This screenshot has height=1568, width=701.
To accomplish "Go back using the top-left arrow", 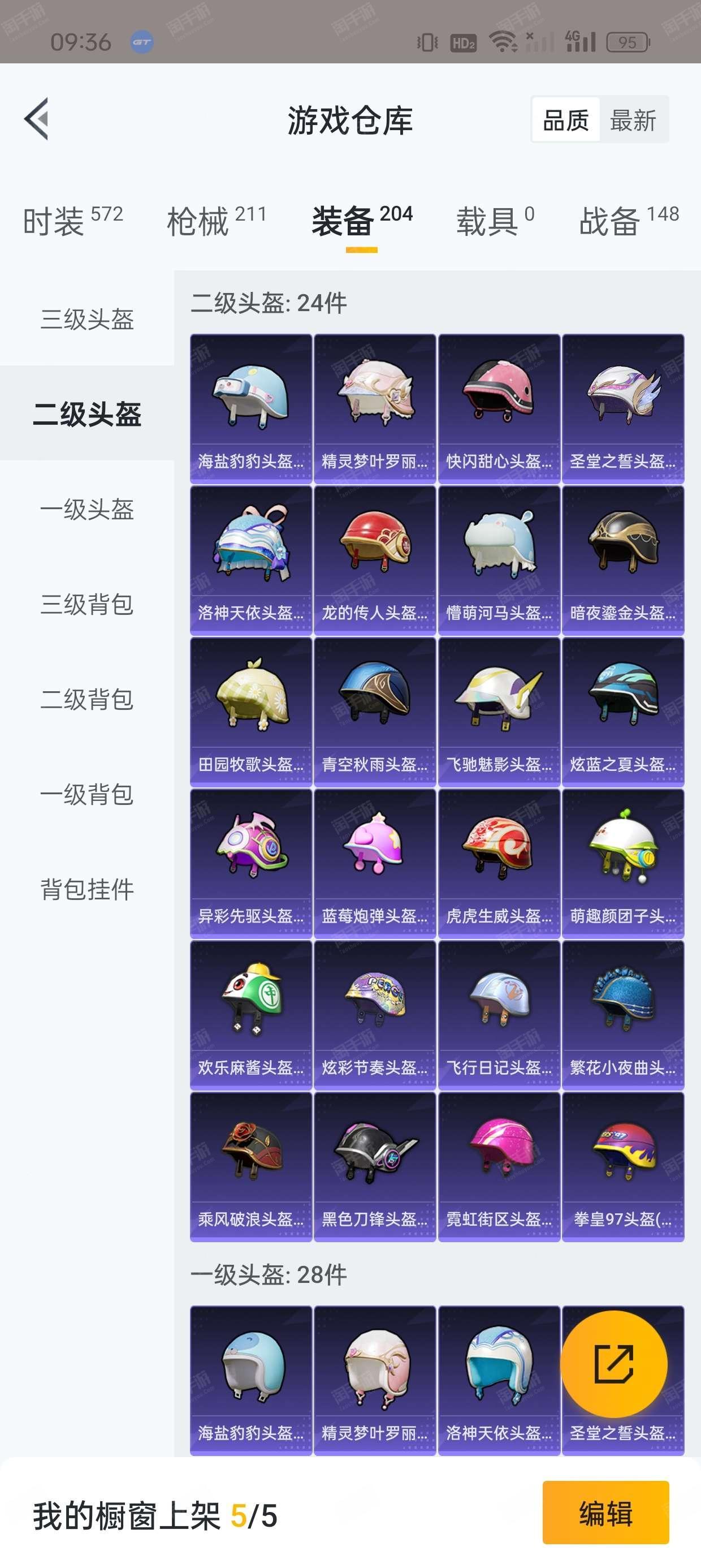I will [37, 119].
